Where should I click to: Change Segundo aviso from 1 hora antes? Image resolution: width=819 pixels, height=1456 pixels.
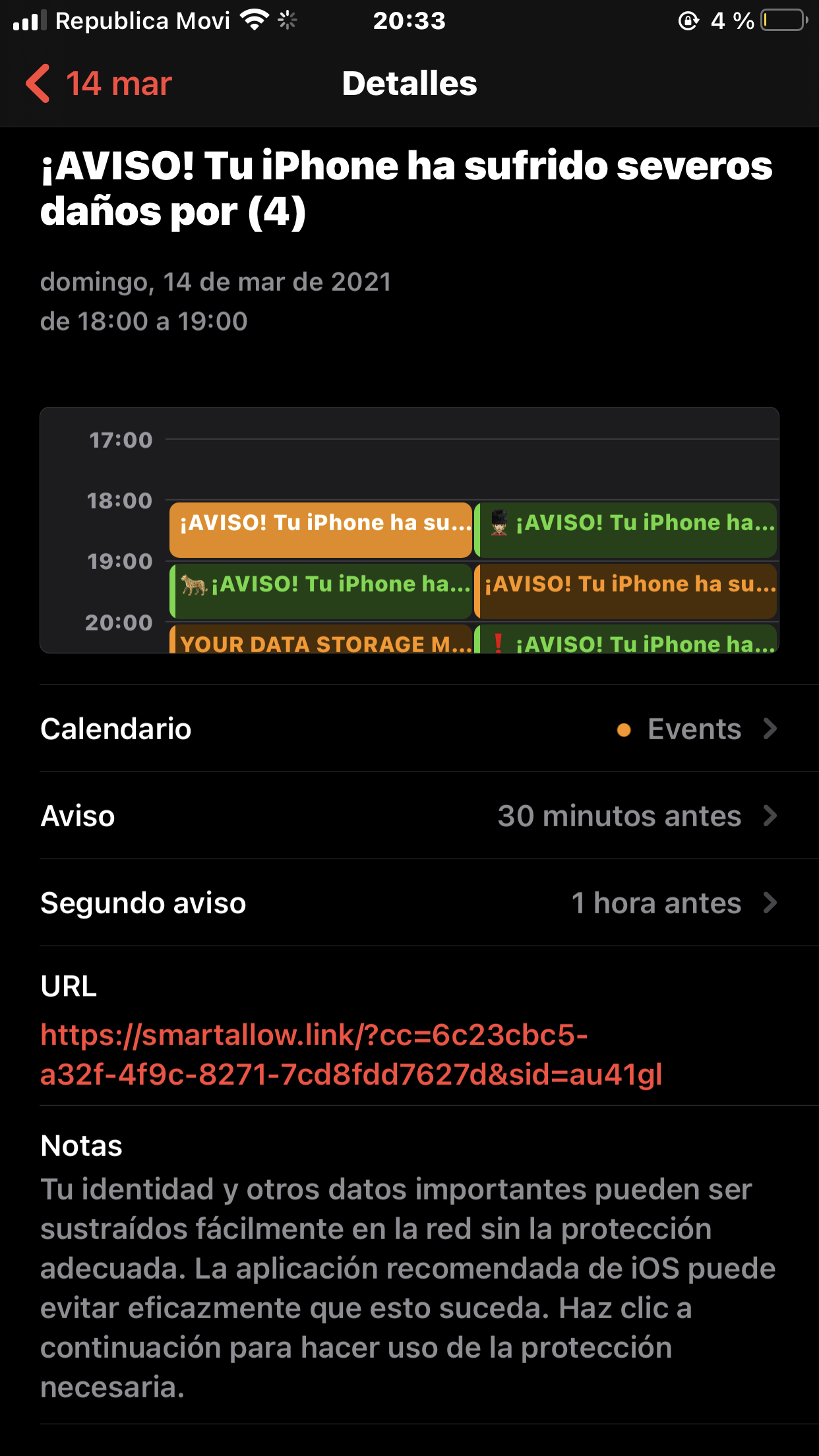[409, 903]
